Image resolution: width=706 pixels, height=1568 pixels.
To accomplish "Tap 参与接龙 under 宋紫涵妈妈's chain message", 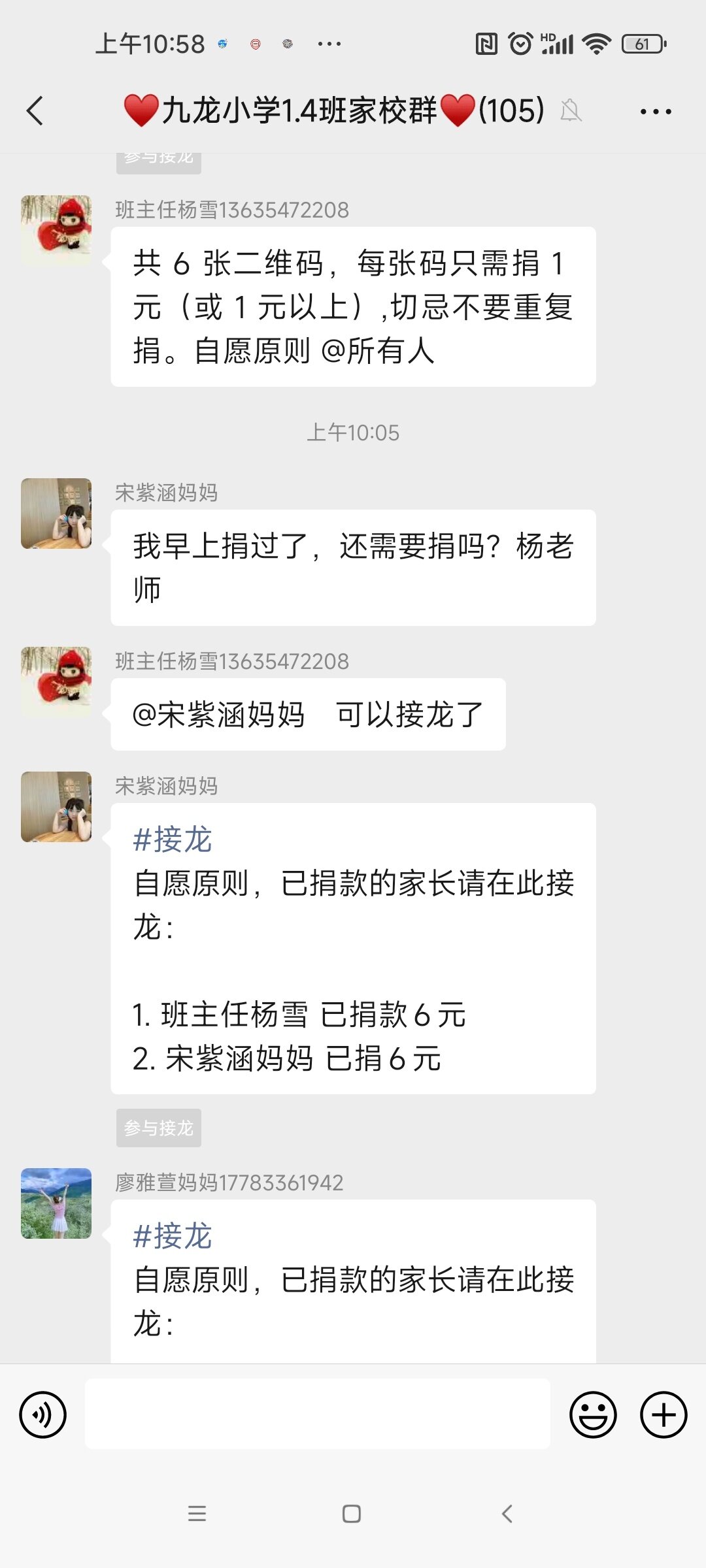I will pos(159,1128).
